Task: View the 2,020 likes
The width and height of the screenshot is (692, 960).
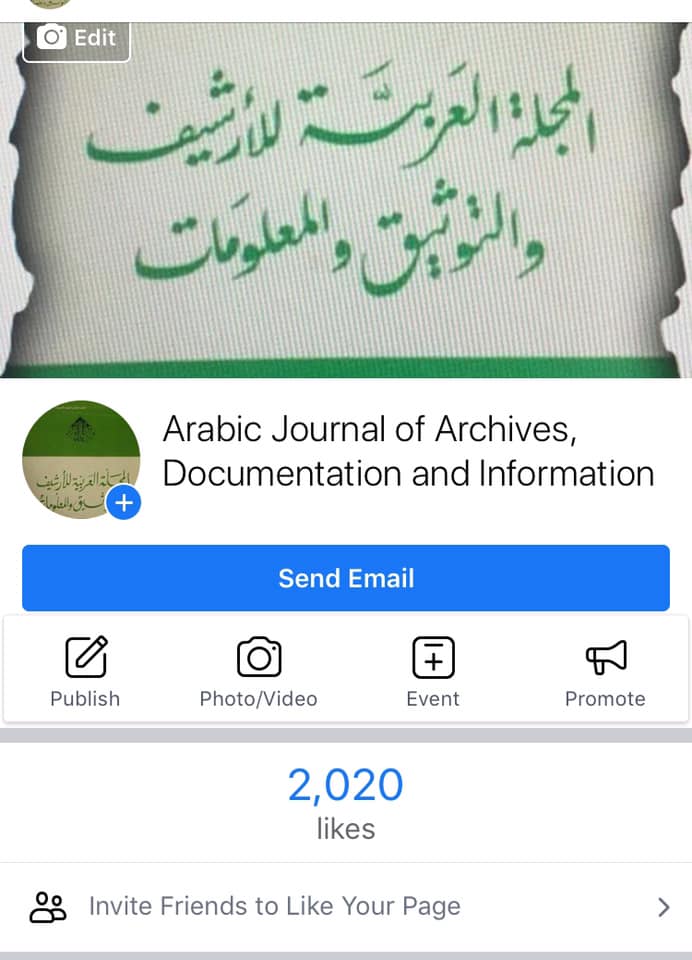Action: tap(346, 803)
